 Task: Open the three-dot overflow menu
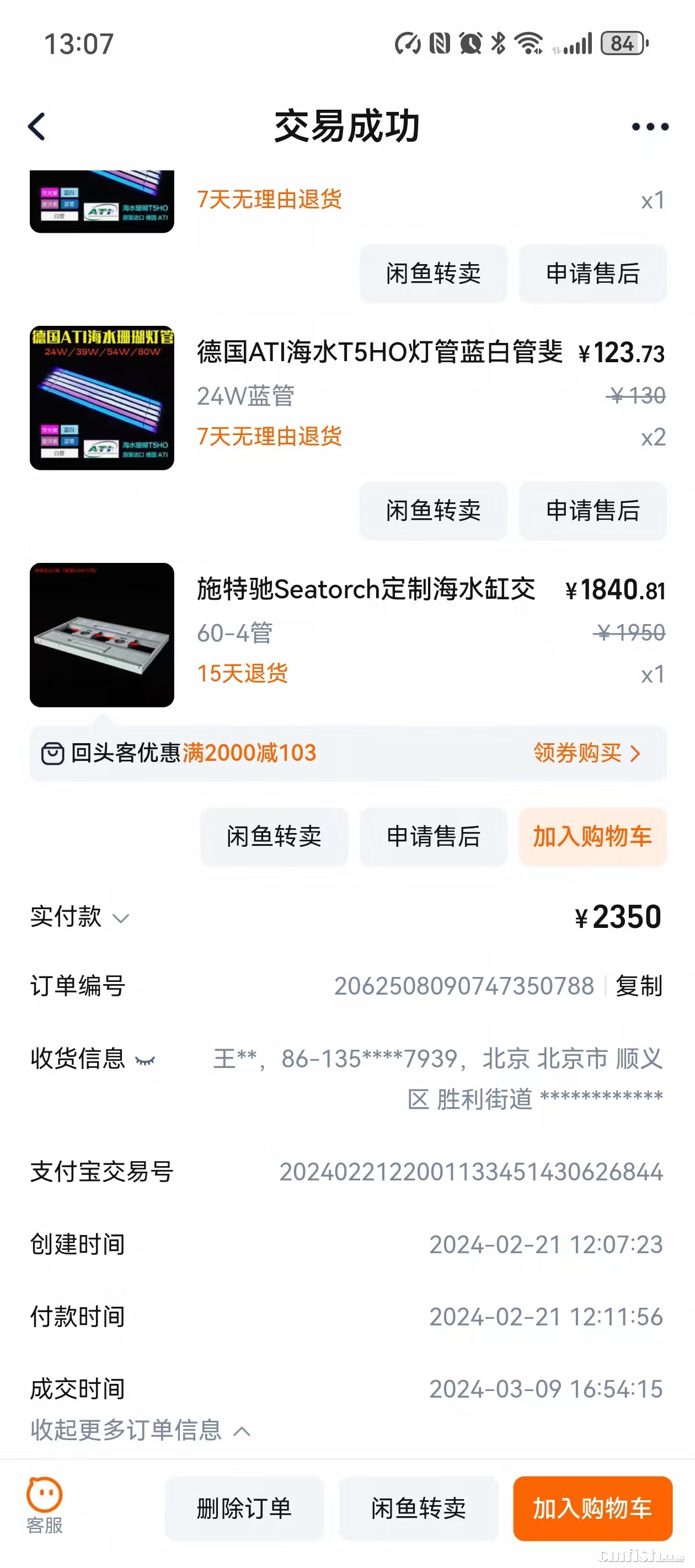(x=649, y=127)
